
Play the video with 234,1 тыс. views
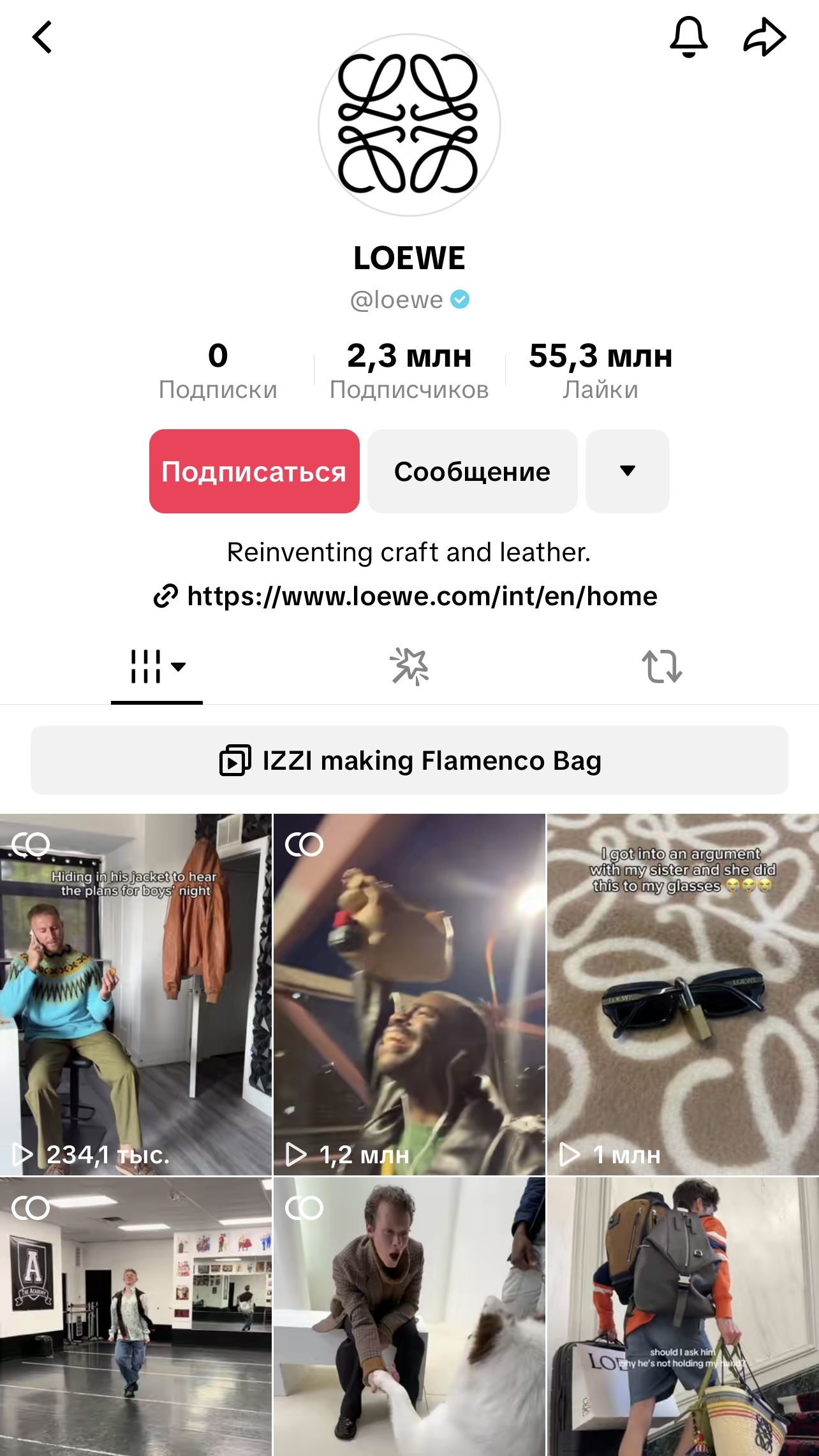point(135,995)
